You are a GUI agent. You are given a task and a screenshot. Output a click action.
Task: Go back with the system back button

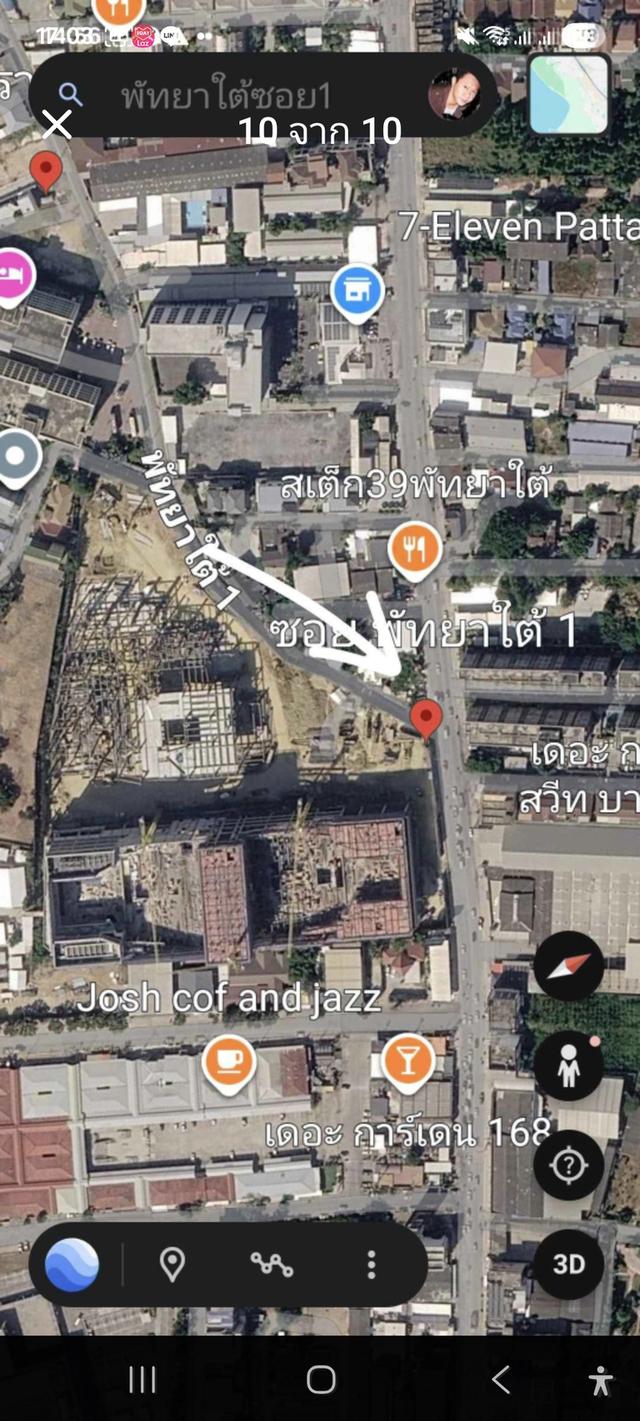pyautogui.click(x=501, y=1380)
